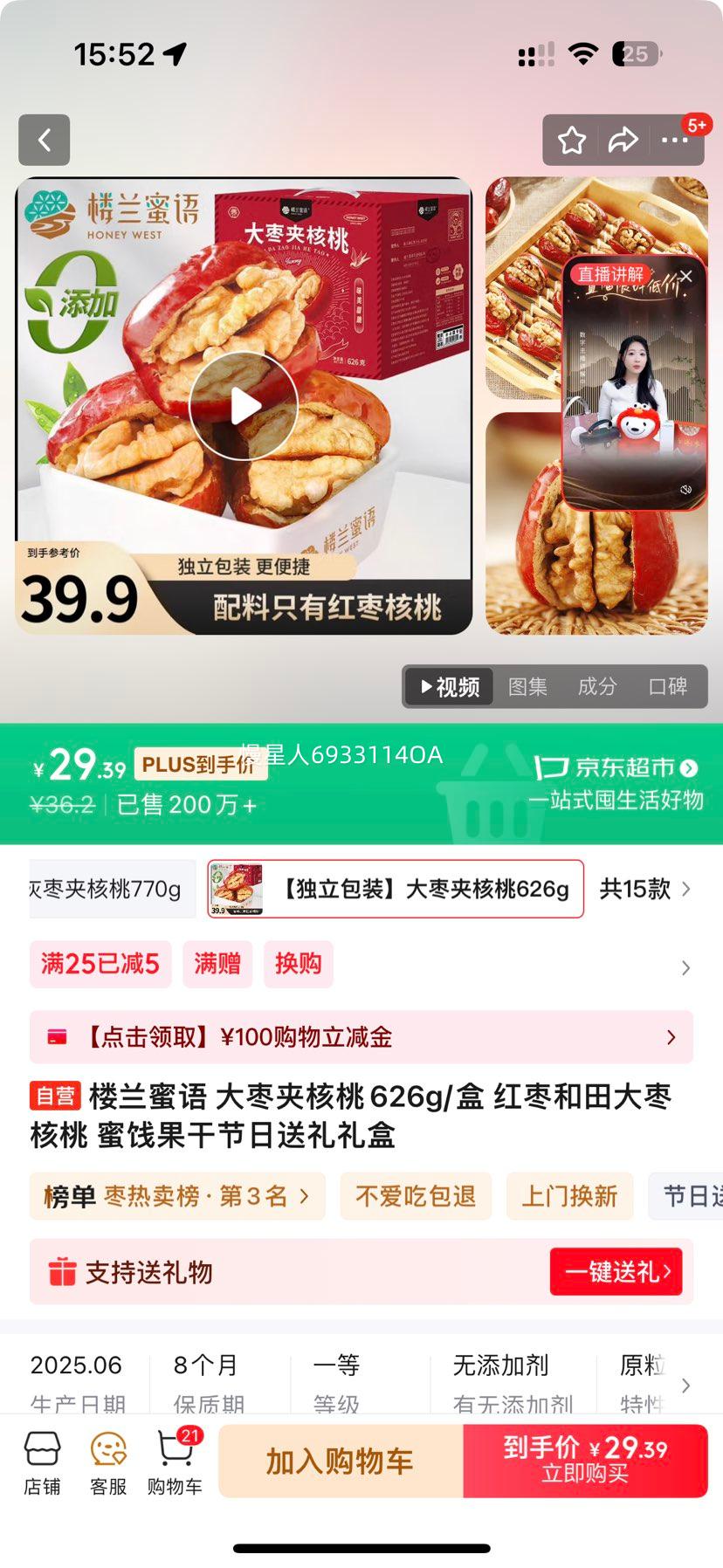723x1568 pixels.
Task: Switch to the 口碑 tab
Action: tap(669, 687)
